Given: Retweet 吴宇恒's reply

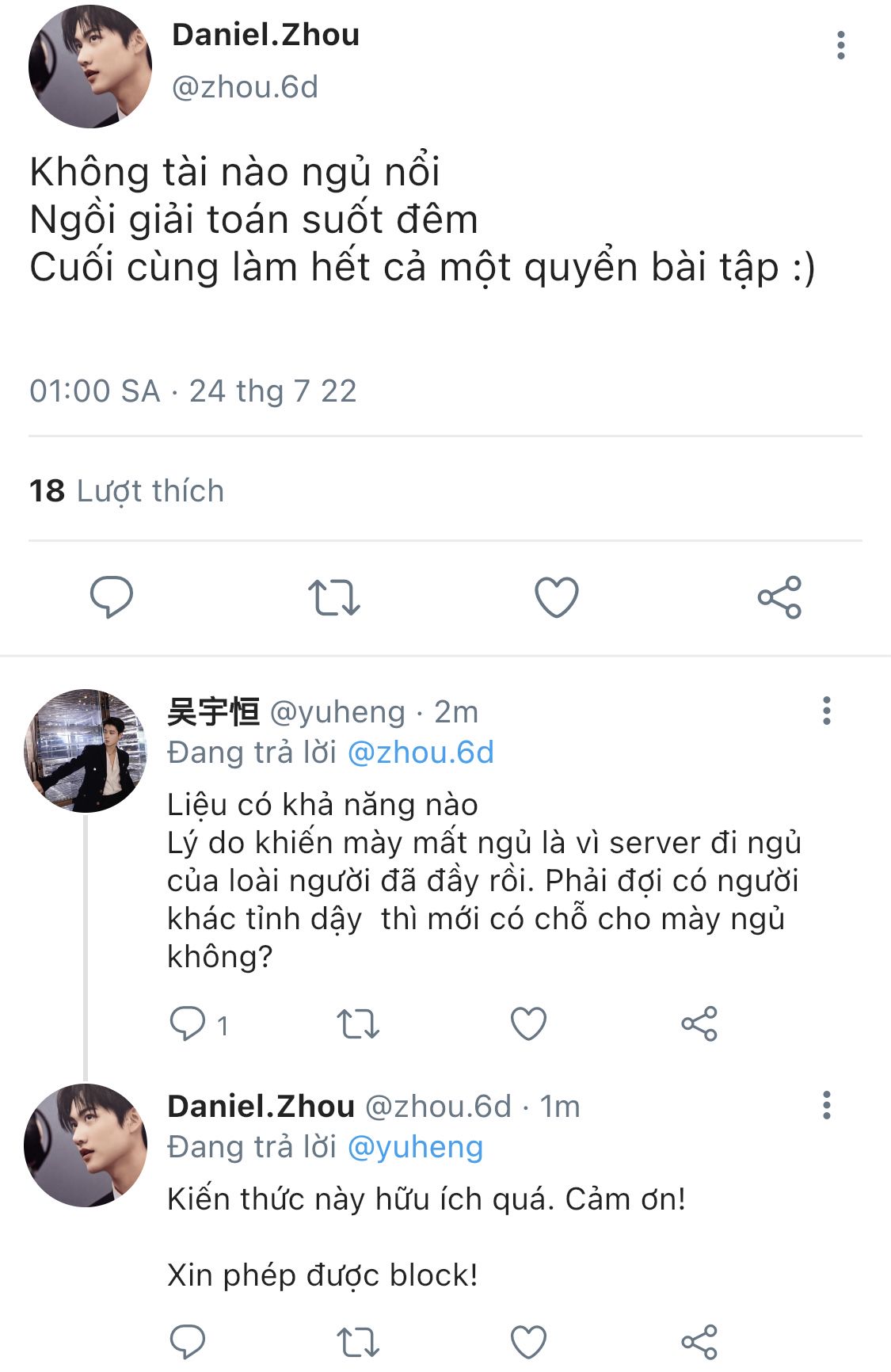Looking at the screenshot, I should [358, 1023].
